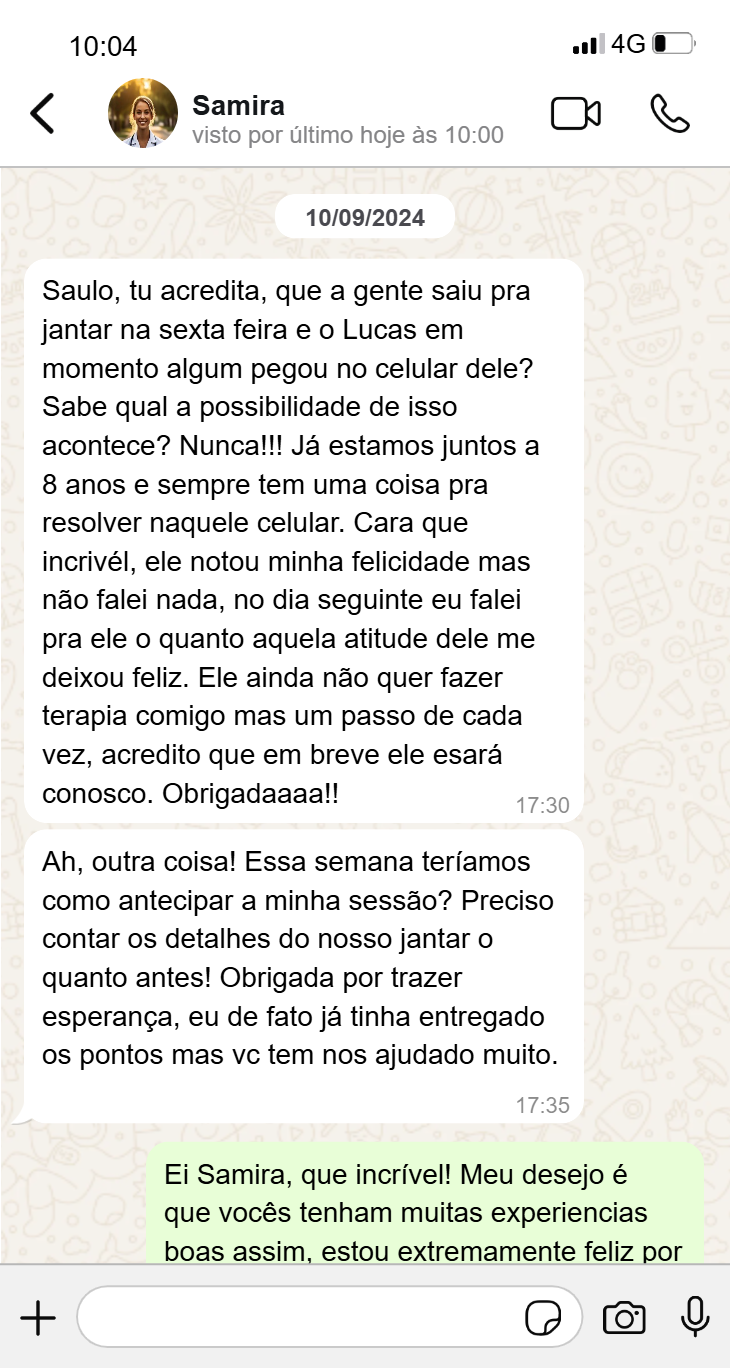Open the attachment plus menu
Viewport: 730px width, 1368px height.
[x=38, y=1319]
